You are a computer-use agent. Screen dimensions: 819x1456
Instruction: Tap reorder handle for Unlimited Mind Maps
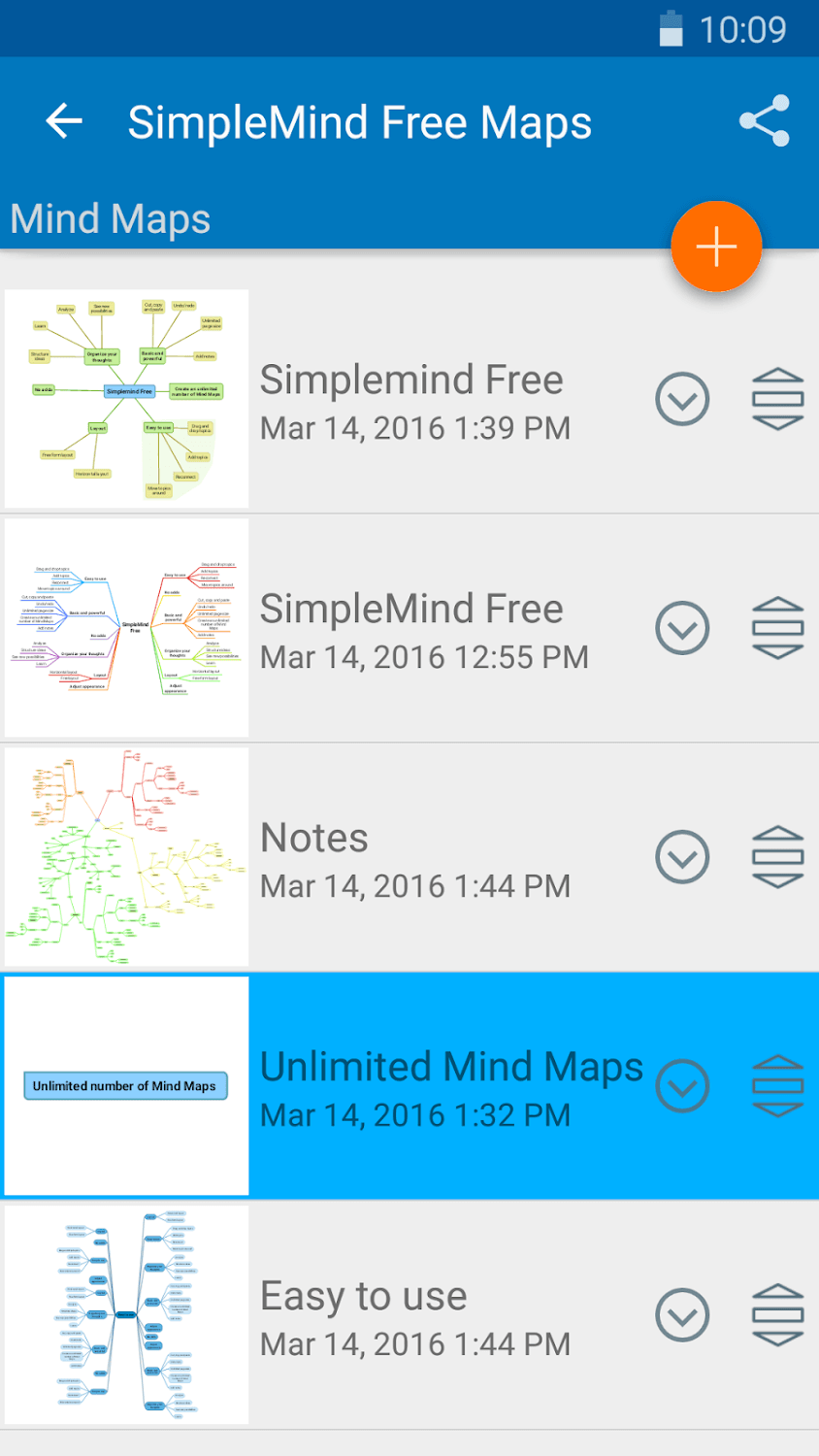777,1087
